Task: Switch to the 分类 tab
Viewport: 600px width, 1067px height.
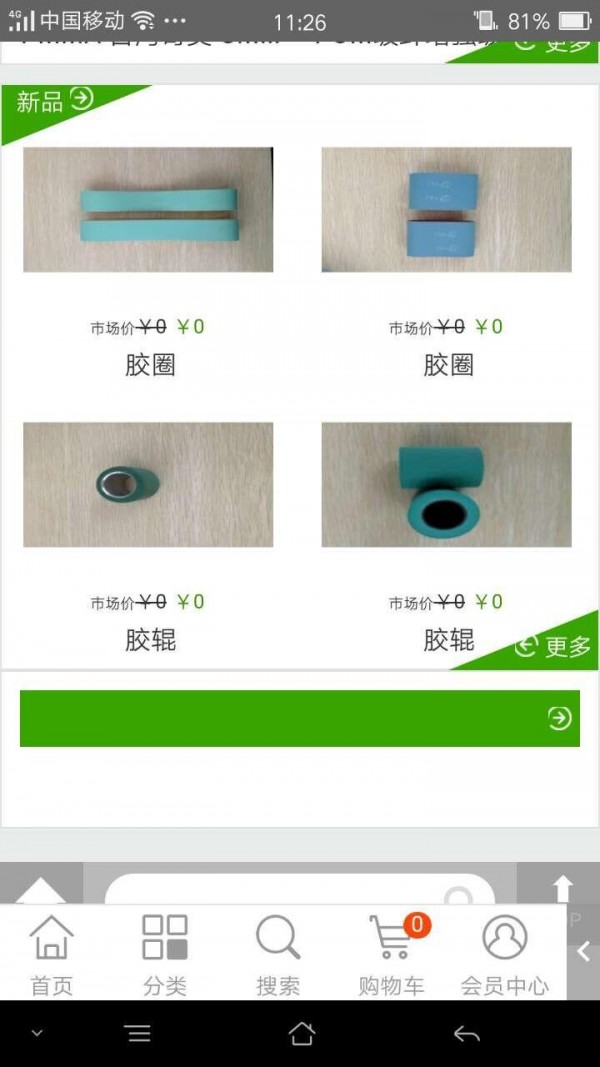Action: 165,955
